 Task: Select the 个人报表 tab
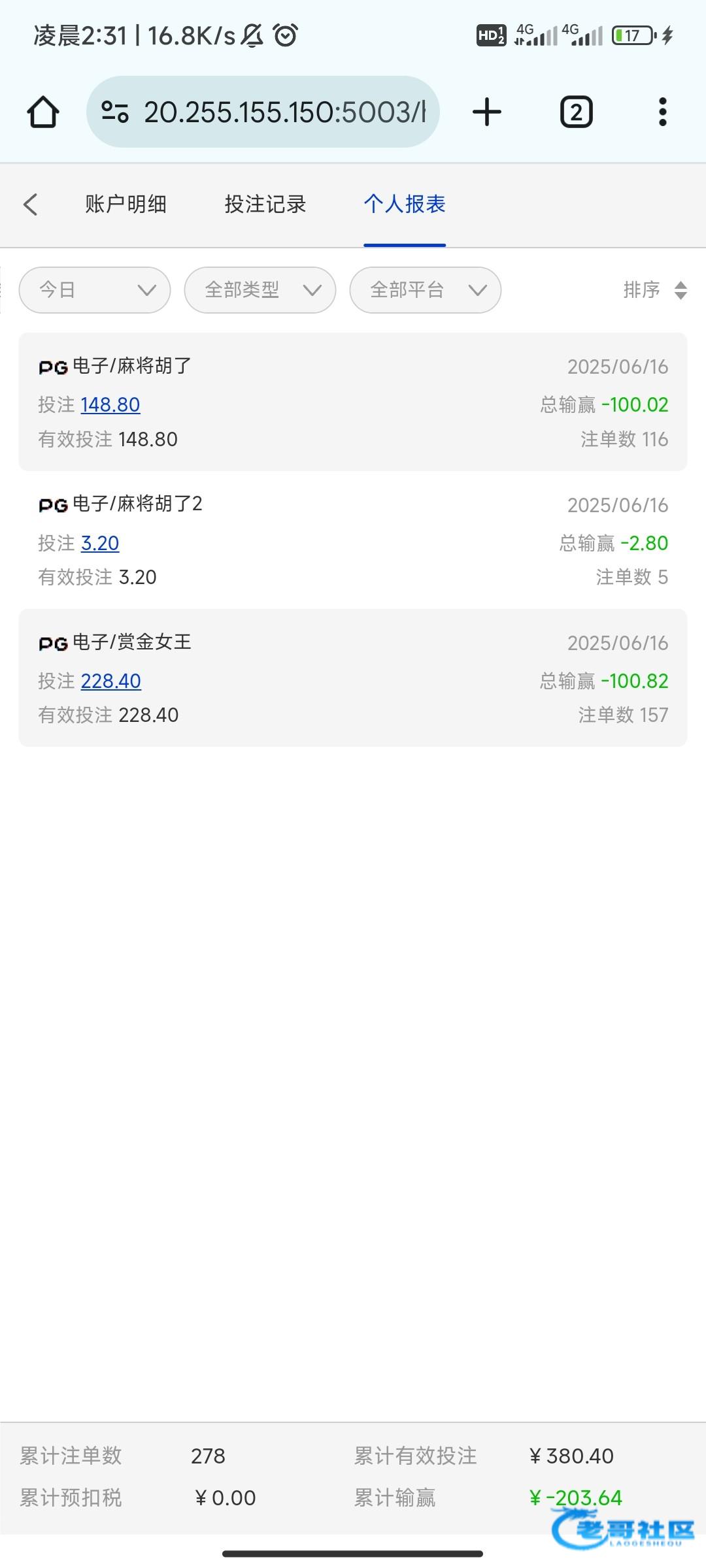[x=405, y=204]
